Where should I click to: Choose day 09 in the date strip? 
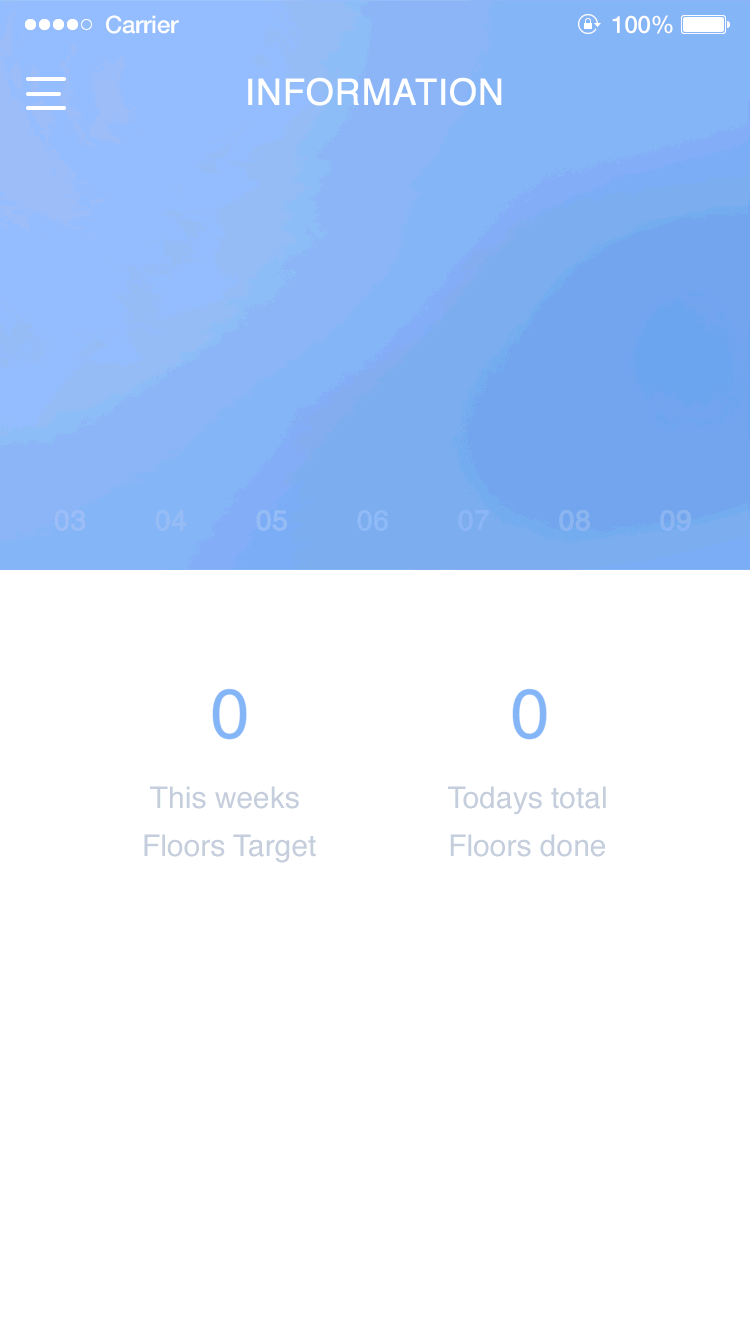click(676, 521)
